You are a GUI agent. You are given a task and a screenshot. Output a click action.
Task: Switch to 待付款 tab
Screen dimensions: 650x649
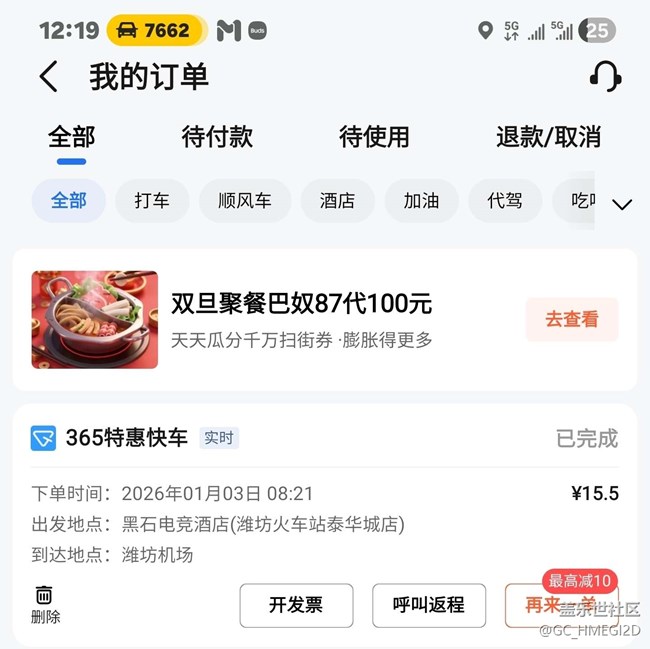click(217, 137)
